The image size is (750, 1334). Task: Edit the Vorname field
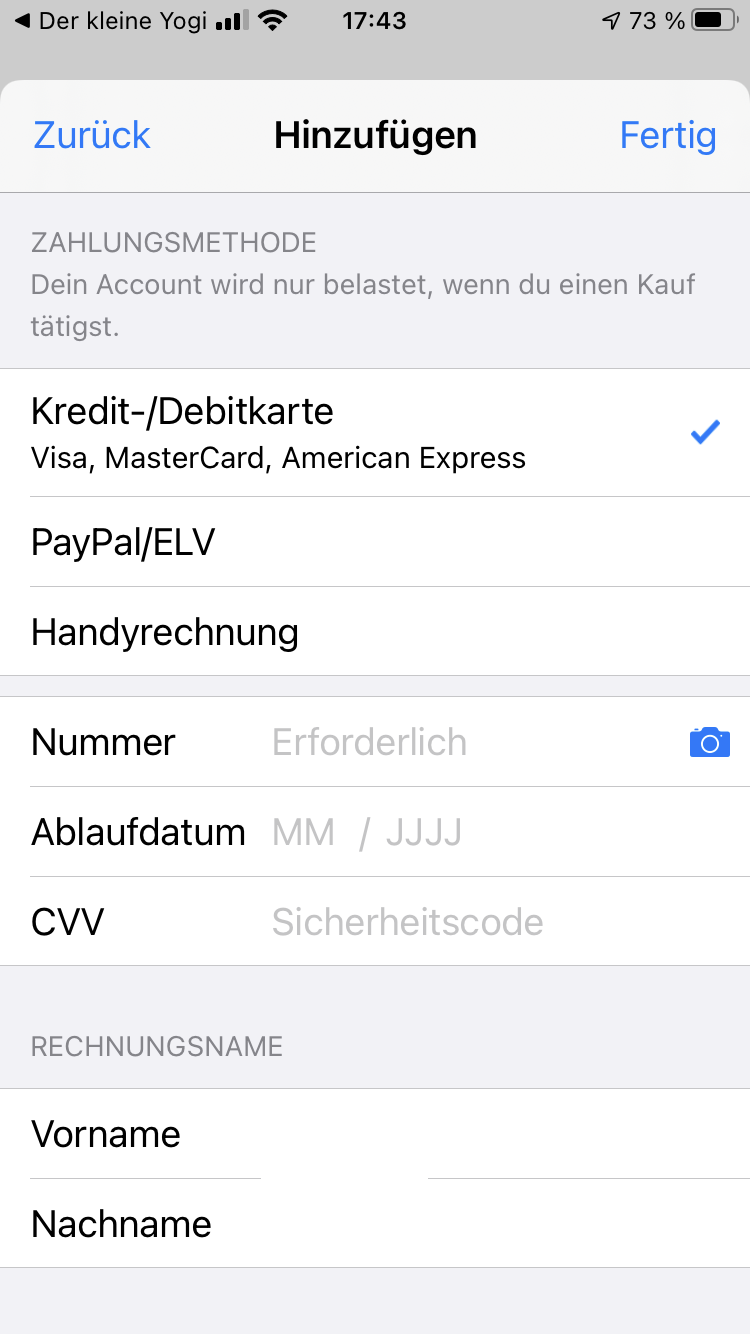coord(500,1134)
